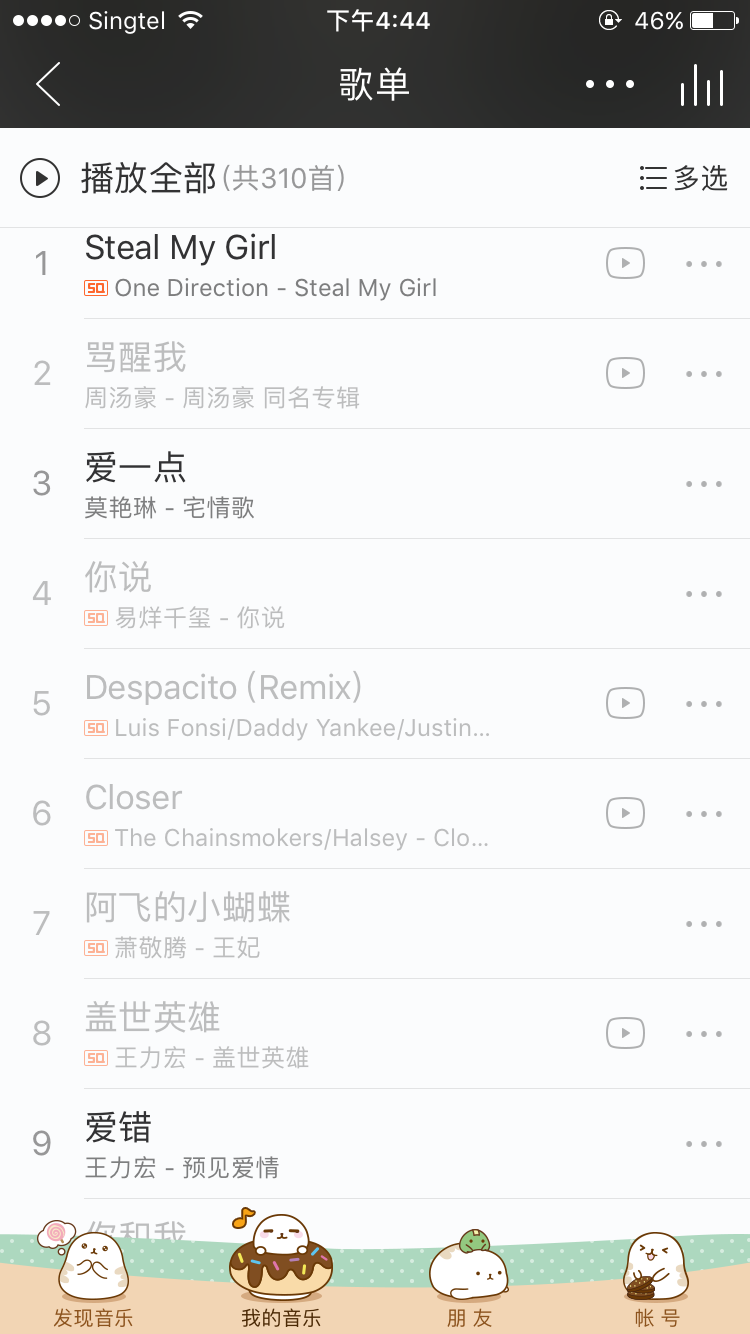Watch the video for Steal My Girl
Screen dimensions: 750x1334
tap(625, 264)
